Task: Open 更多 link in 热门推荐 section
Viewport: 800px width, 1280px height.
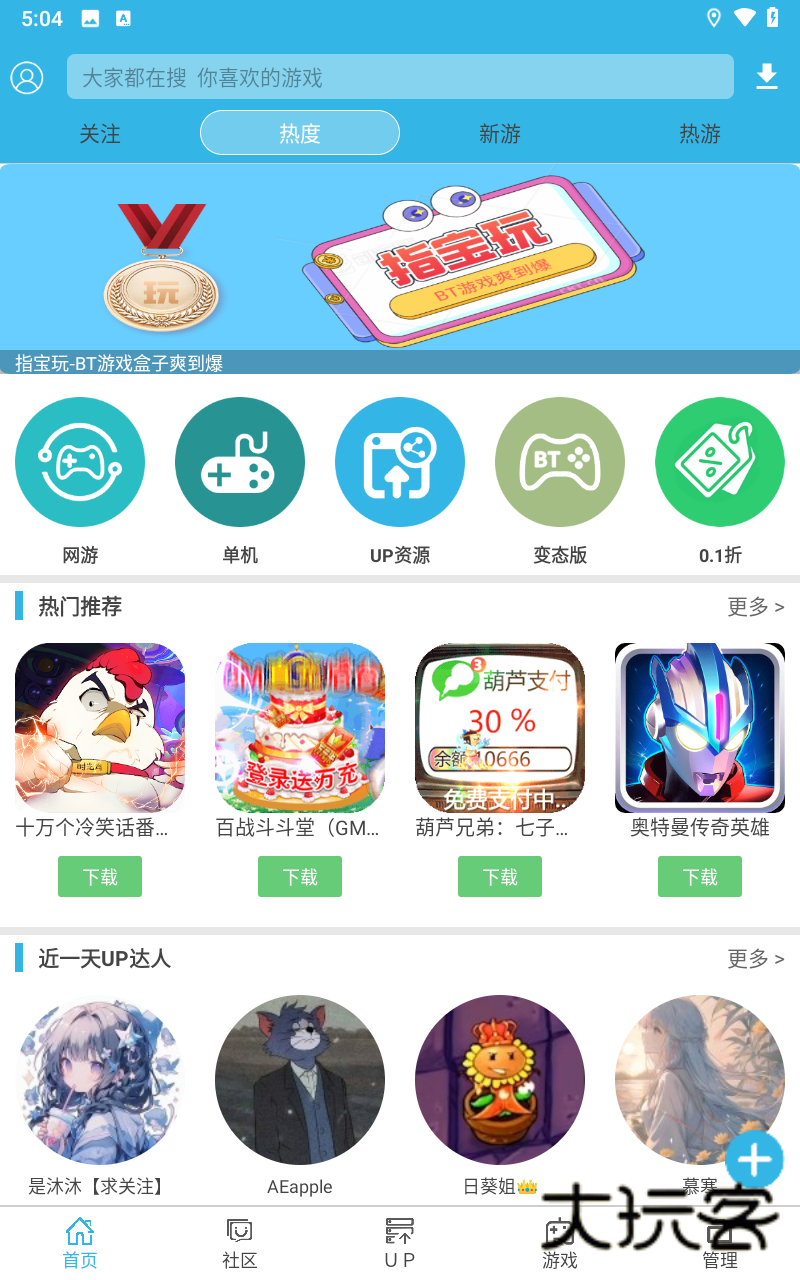Action: (756, 607)
